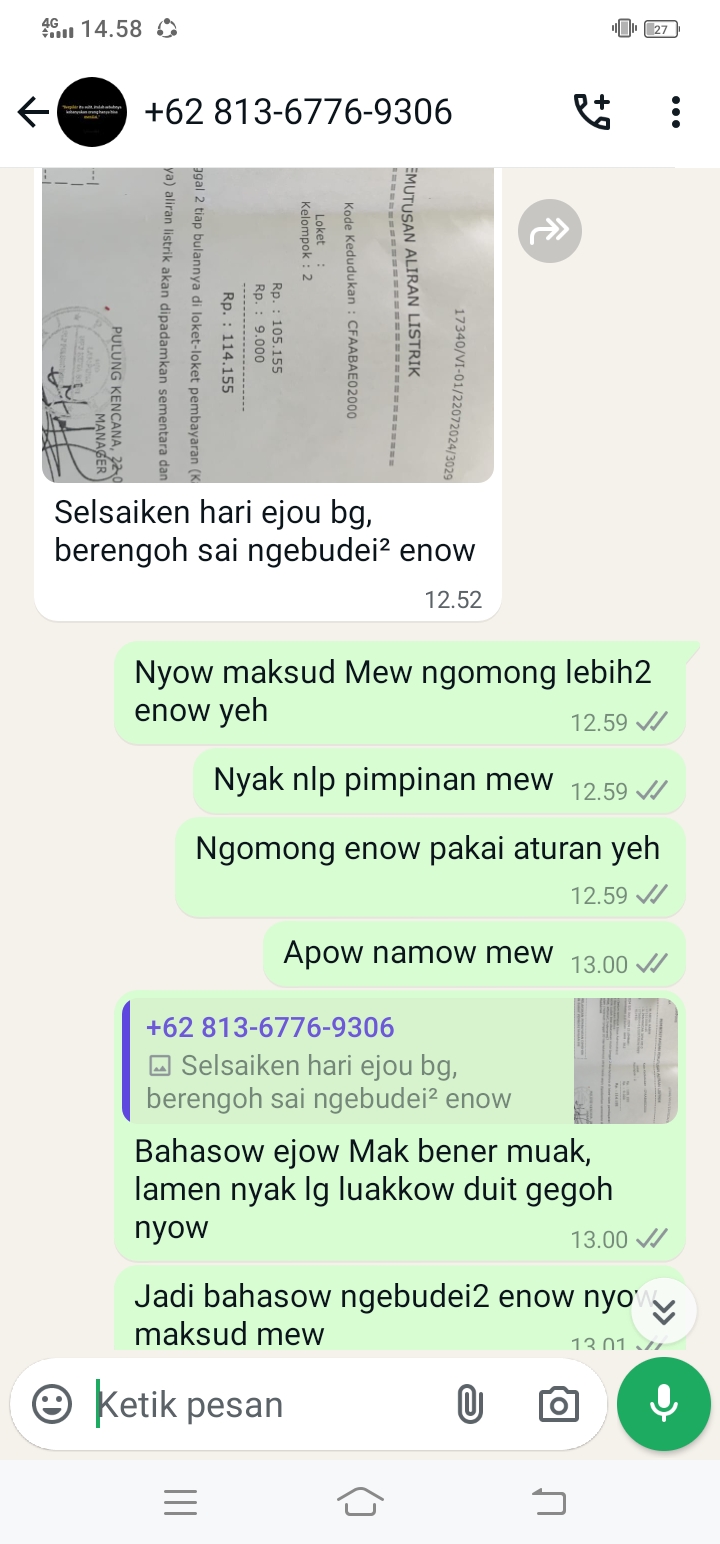The height and width of the screenshot is (1544, 720).
Task: Attach a file with the paperclip
Action: [x=469, y=1404]
